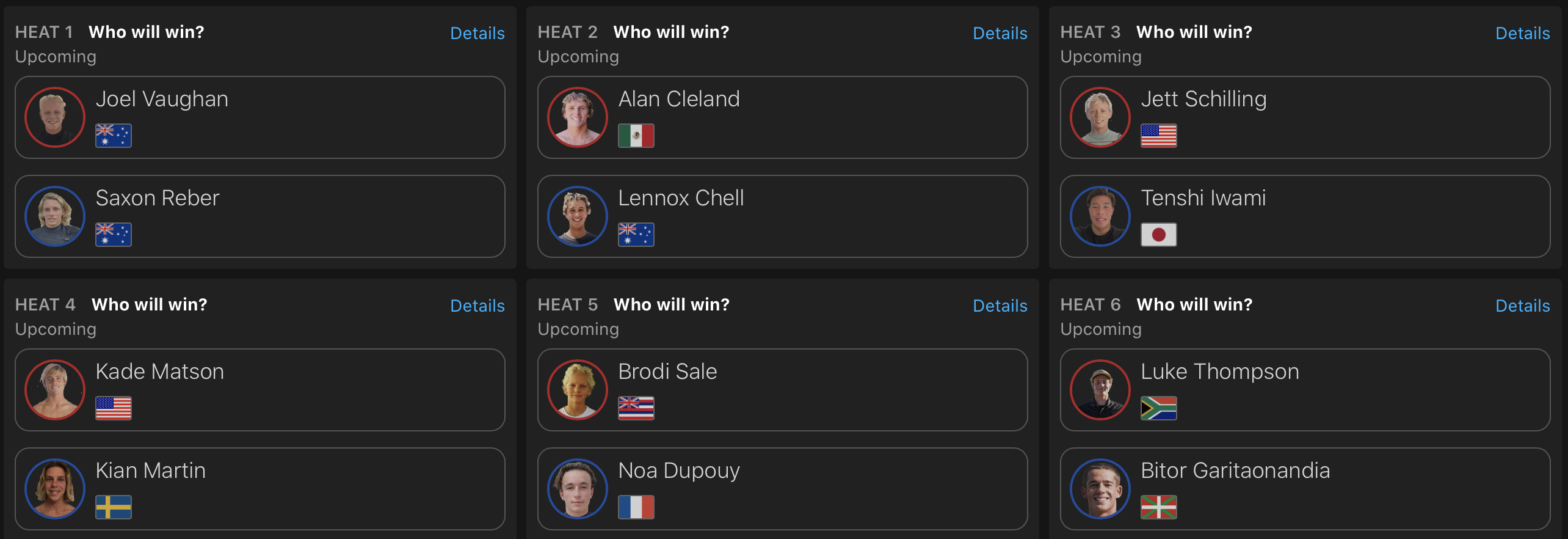Viewport: 1568px width, 539px height.
Task: Open Details for Heat 6
Action: click(1522, 306)
